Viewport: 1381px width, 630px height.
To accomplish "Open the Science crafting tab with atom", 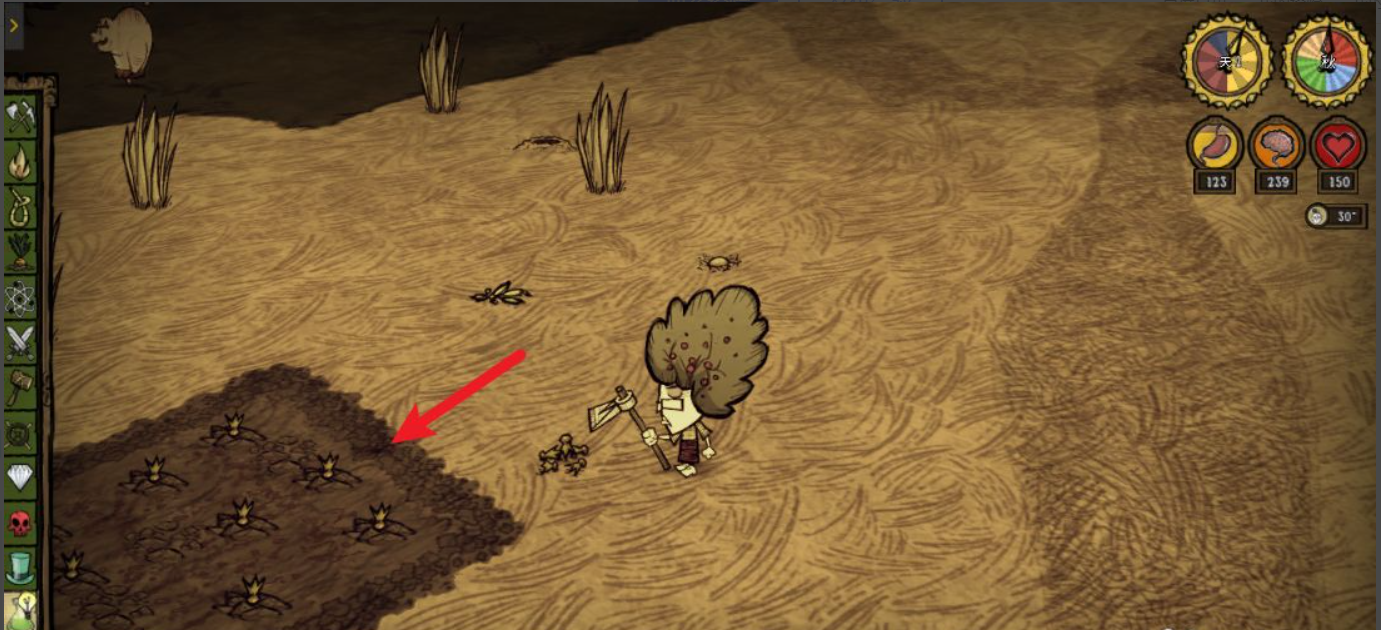I will point(20,297).
